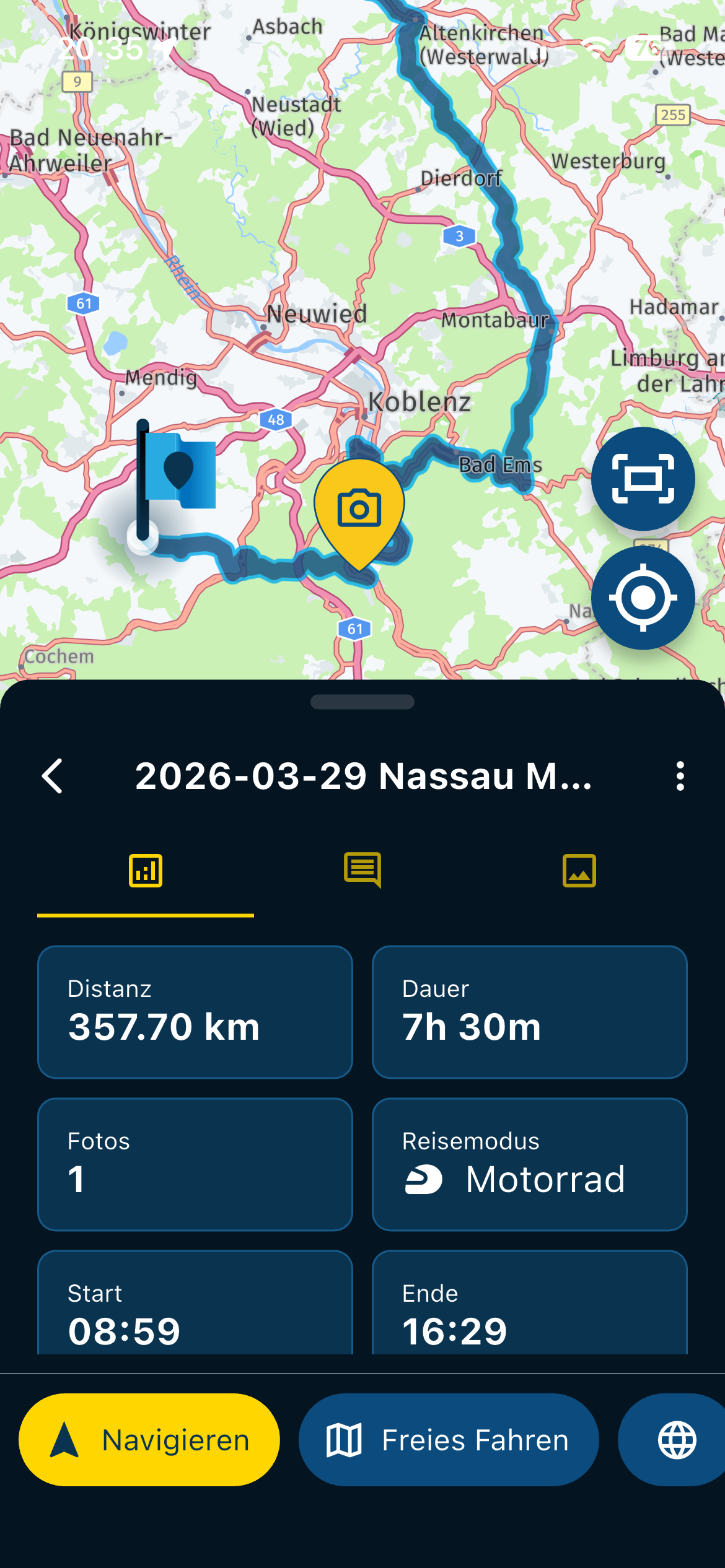Start navigation with Navigieren

149,1440
